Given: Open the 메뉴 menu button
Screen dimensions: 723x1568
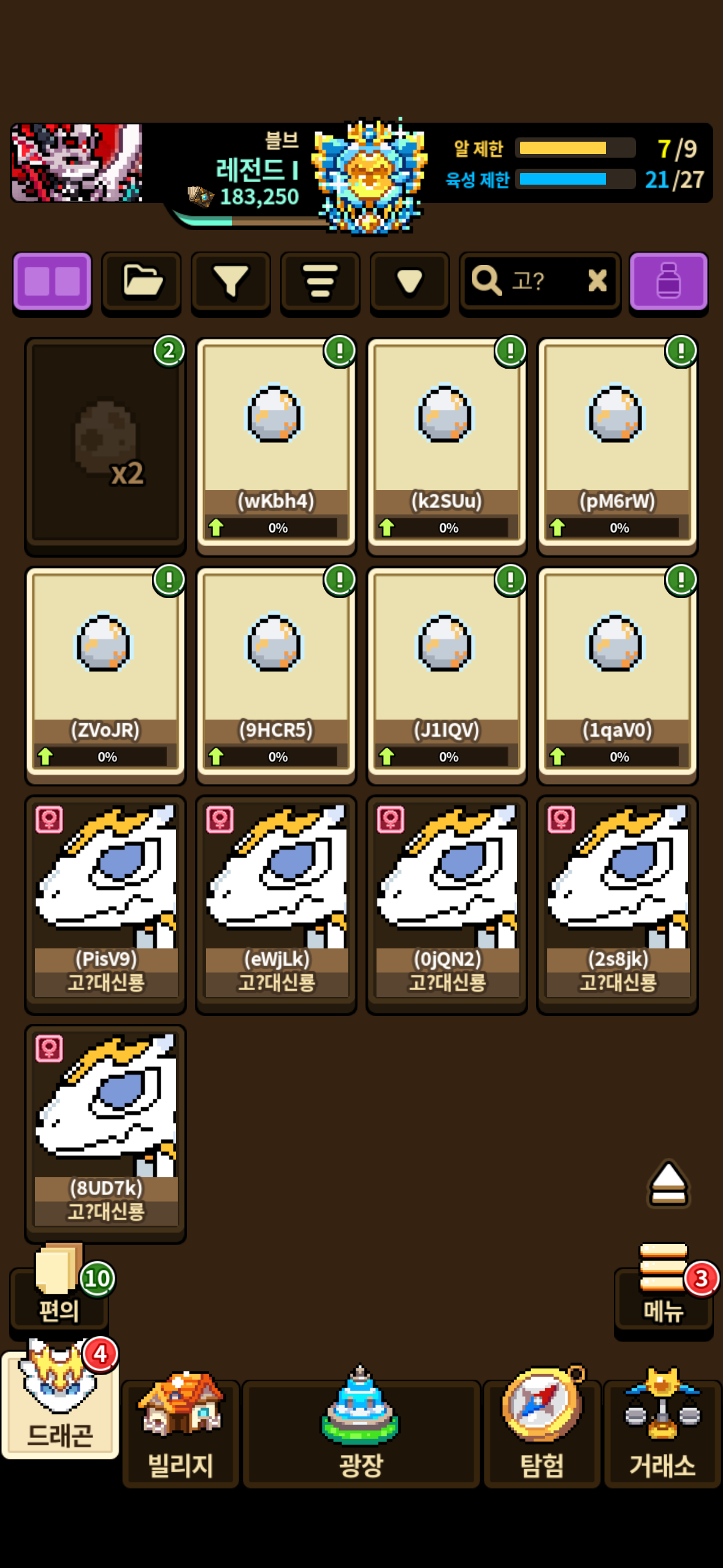Looking at the screenshot, I should pos(663,1294).
